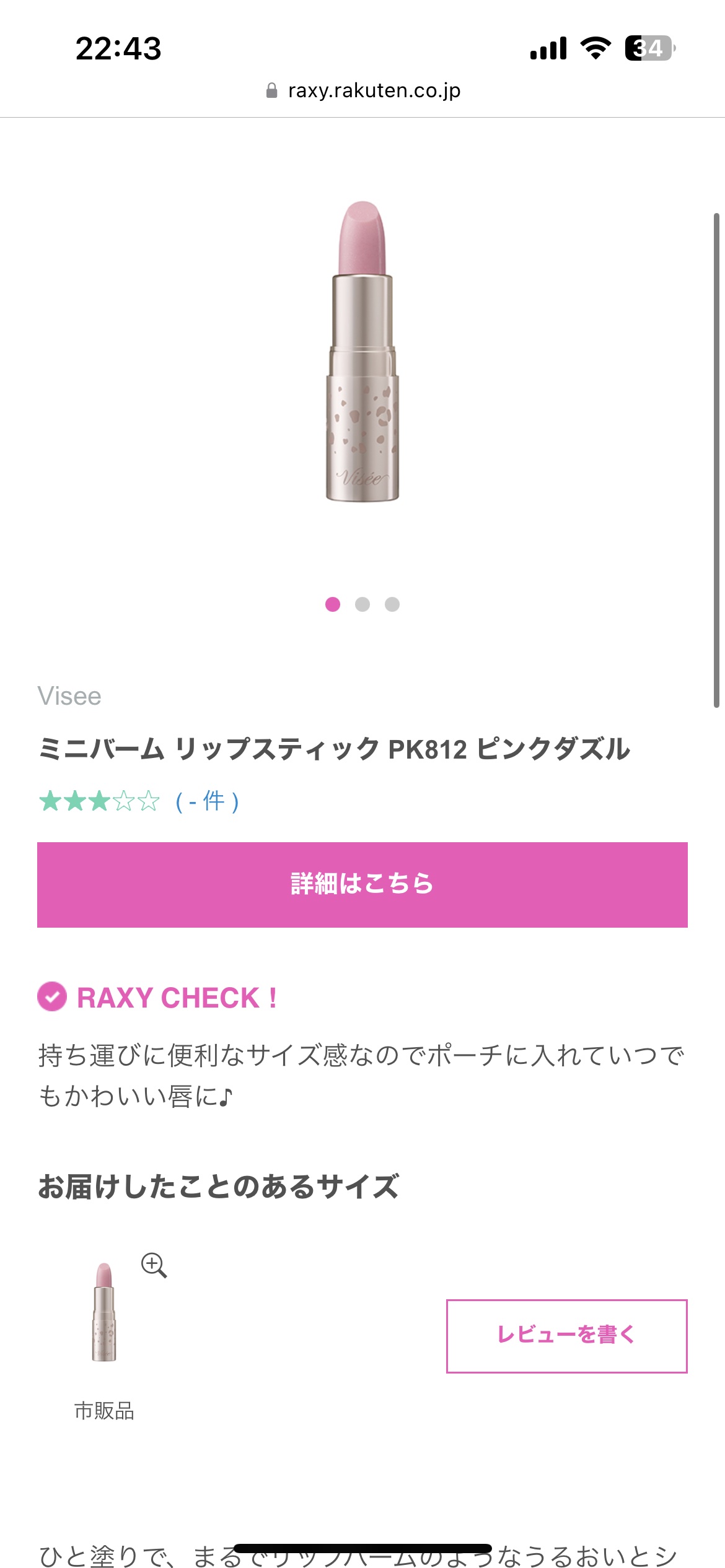
Task: Tap the 詳細はこちら button
Action: tap(362, 884)
